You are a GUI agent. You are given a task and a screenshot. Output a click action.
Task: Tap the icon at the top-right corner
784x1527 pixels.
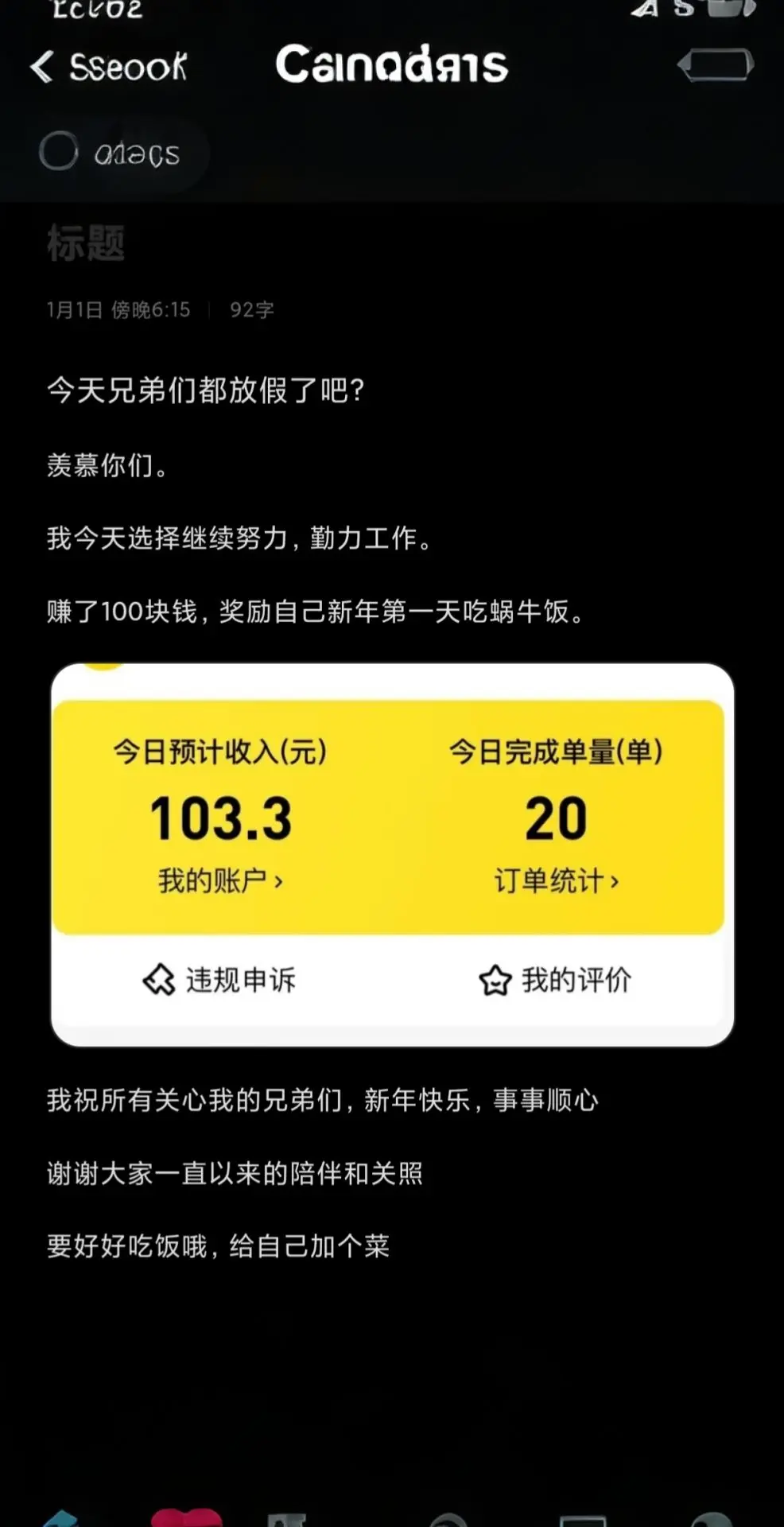[x=716, y=65]
